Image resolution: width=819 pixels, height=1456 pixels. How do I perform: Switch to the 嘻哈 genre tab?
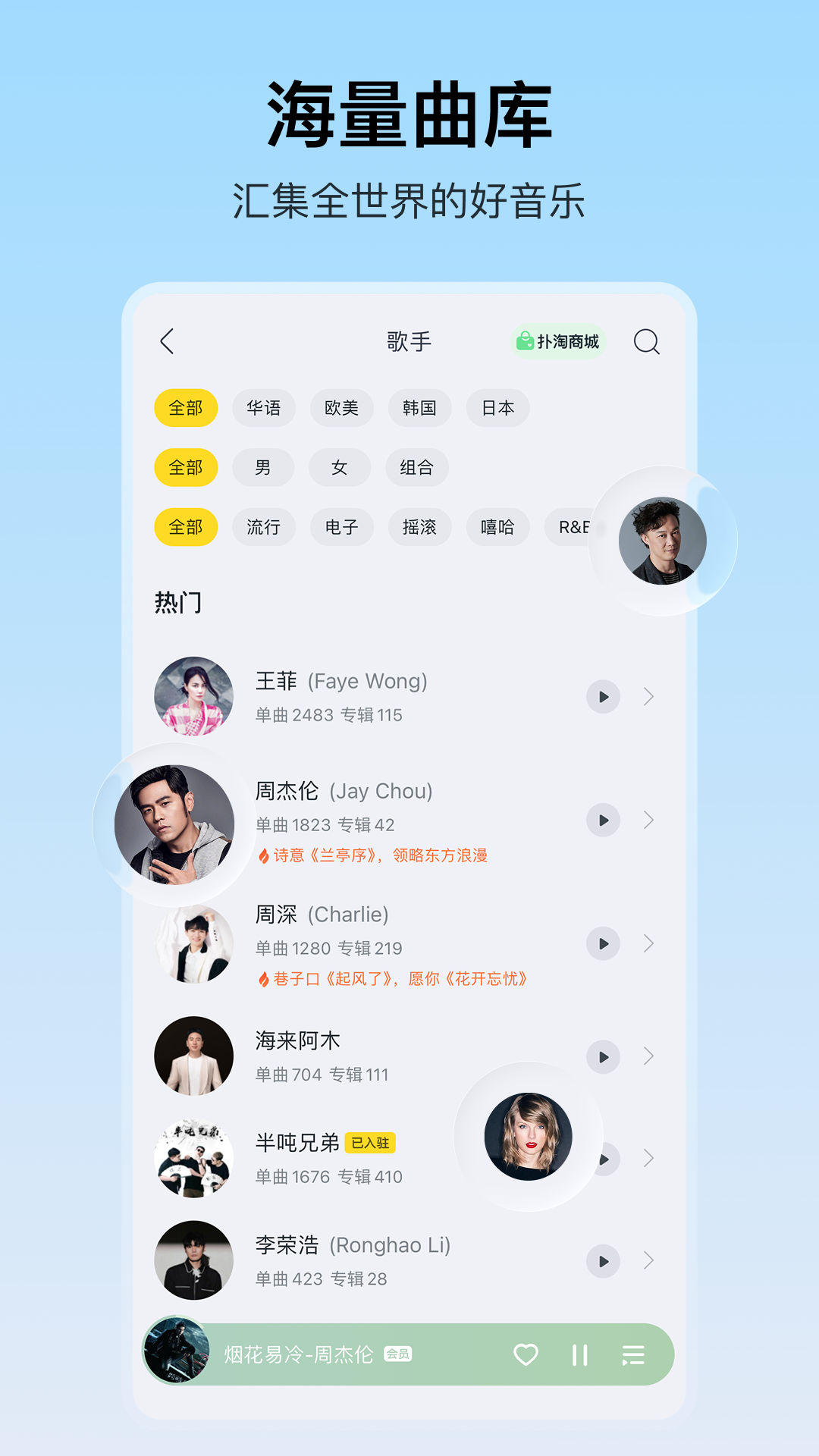coord(498,527)
